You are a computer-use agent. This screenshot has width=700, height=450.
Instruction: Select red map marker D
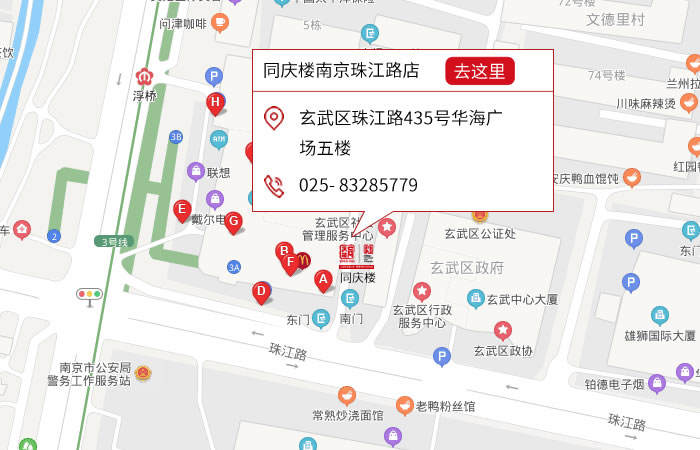tap(261, 291)
